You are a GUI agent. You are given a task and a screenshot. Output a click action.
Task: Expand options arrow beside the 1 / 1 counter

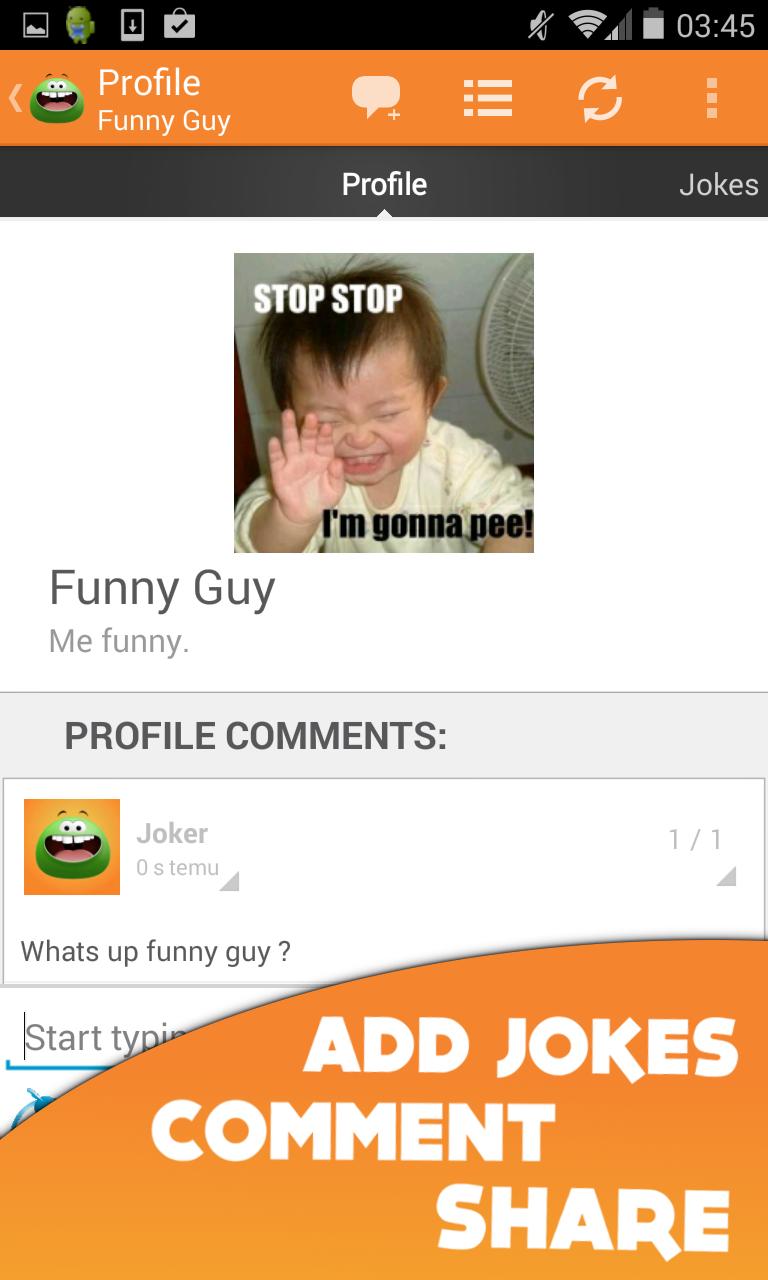point(727,876)
